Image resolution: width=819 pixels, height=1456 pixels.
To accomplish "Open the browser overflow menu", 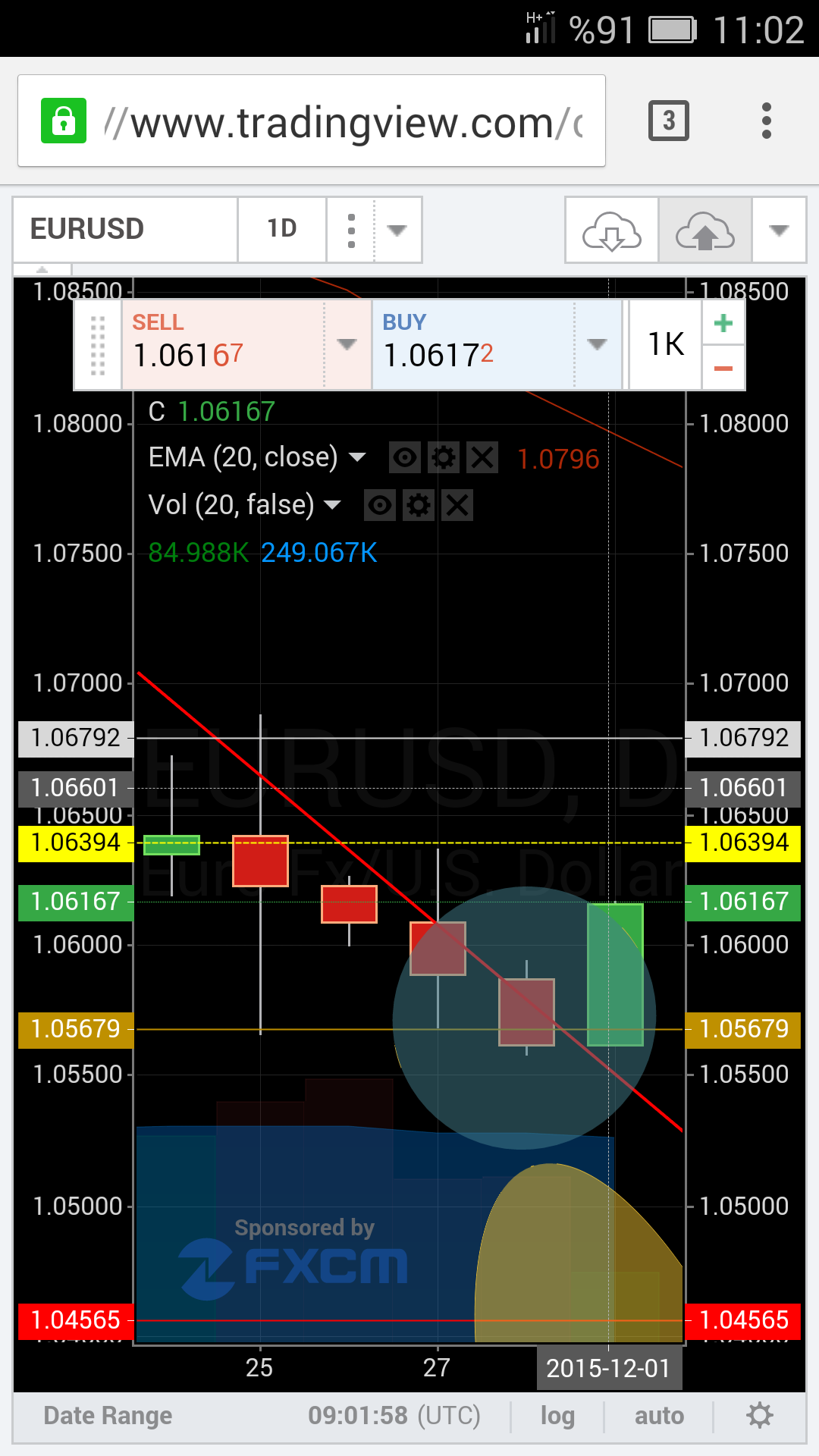I will [x=767, y=121].
